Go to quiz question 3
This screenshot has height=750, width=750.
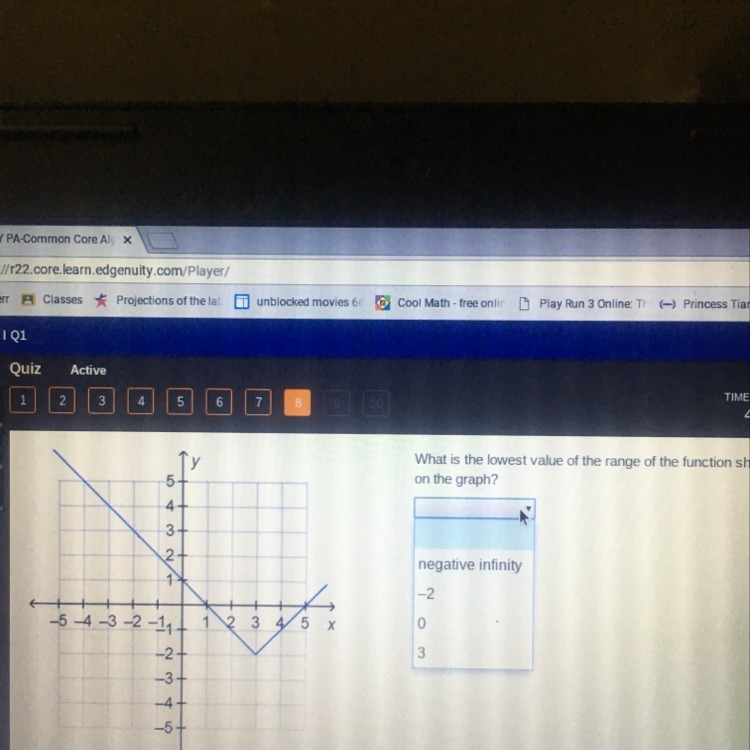[101, 401]
